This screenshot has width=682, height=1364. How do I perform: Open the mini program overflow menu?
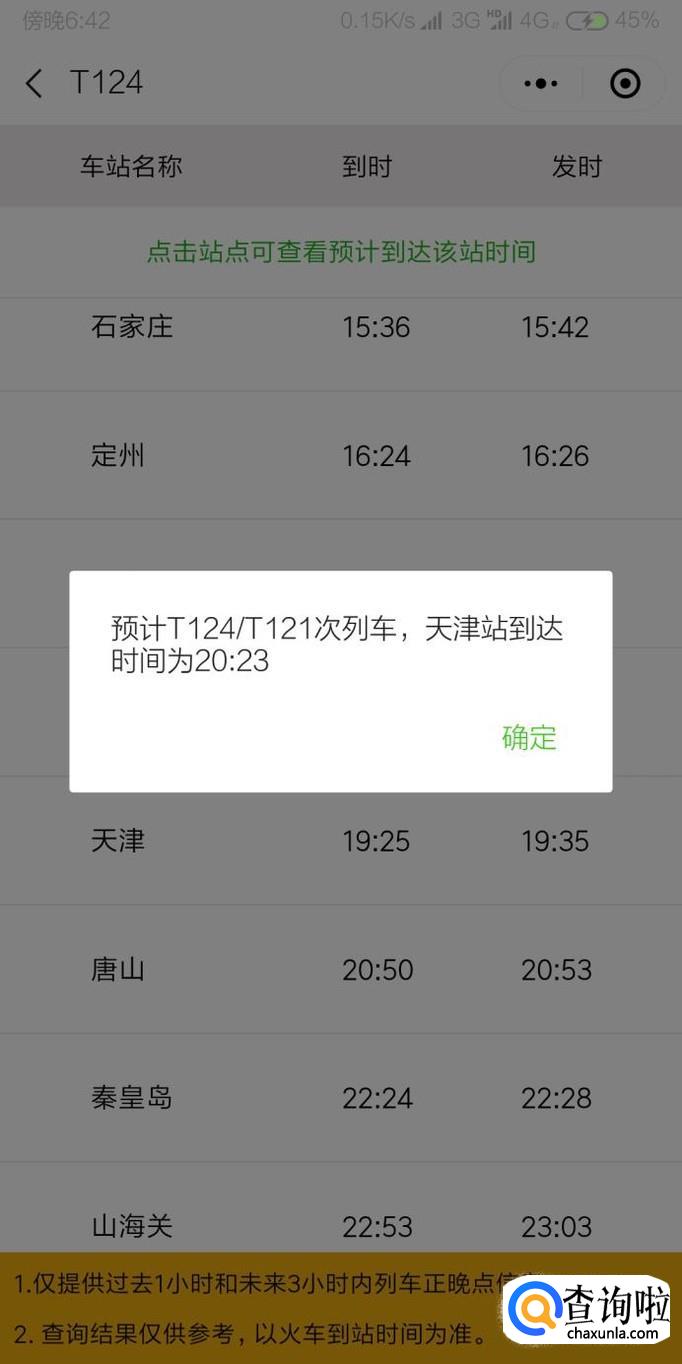(x=541, y=83)
